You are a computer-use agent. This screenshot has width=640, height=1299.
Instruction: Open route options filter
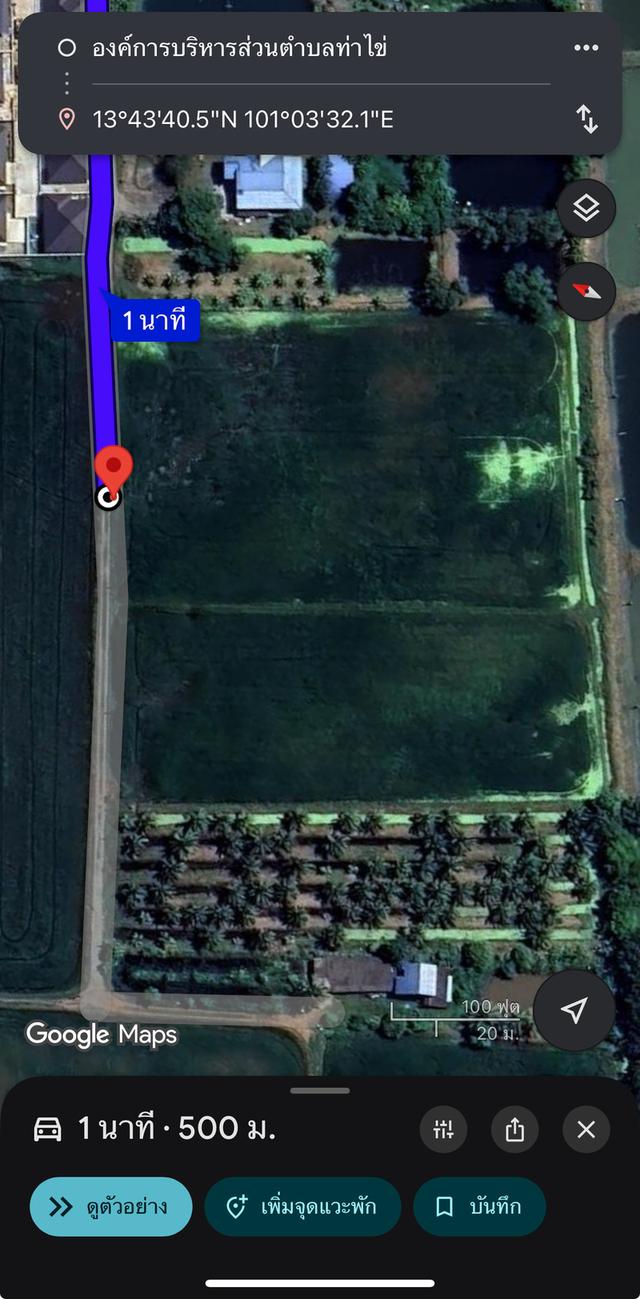click(x=443, y=1130)
